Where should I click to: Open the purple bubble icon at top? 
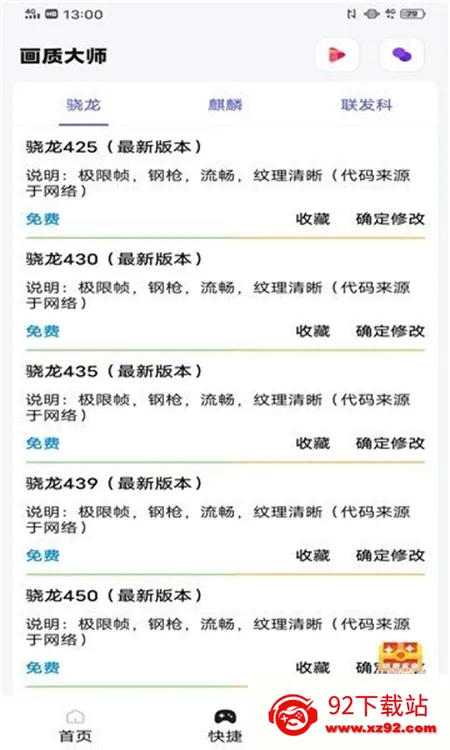tap(402, 55)
